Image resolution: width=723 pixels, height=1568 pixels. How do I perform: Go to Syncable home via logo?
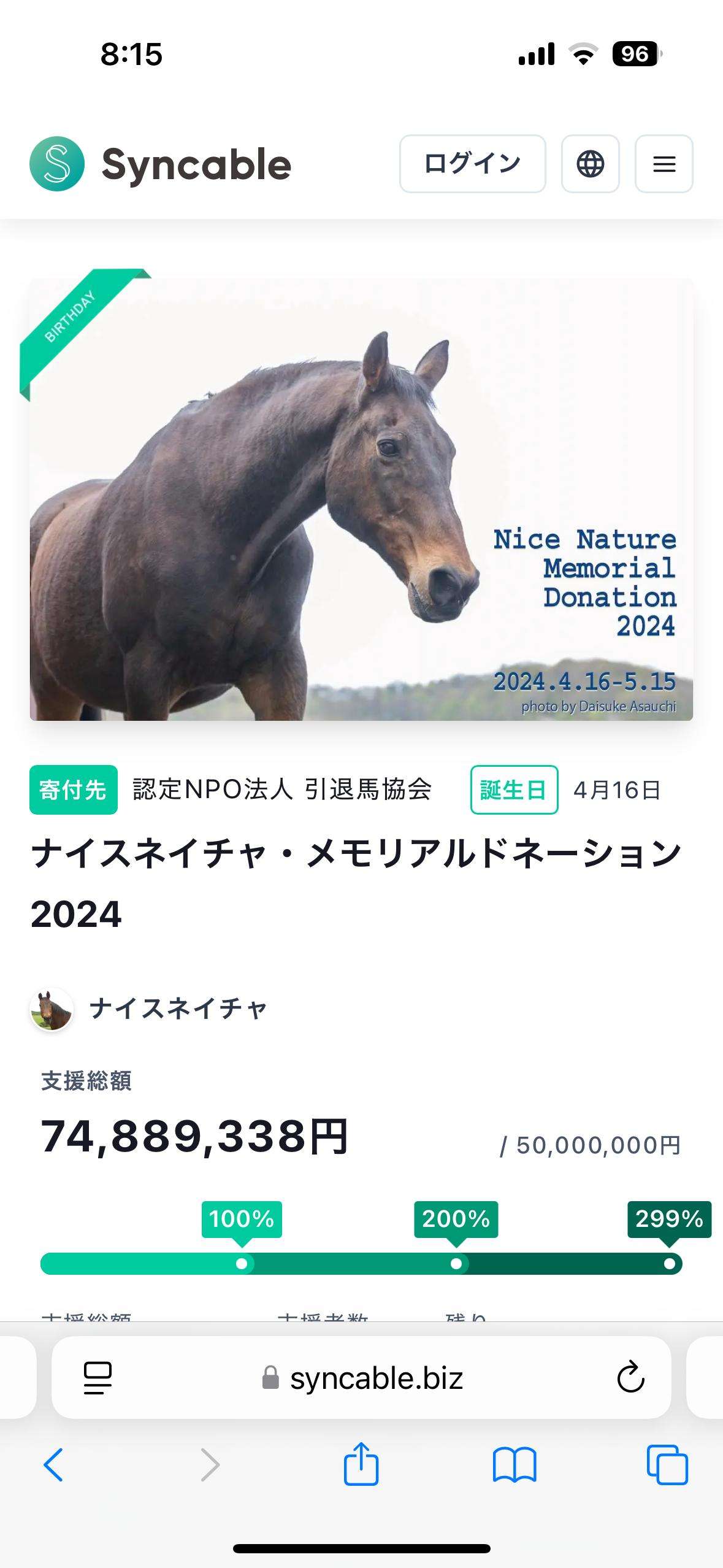(161, 164)
